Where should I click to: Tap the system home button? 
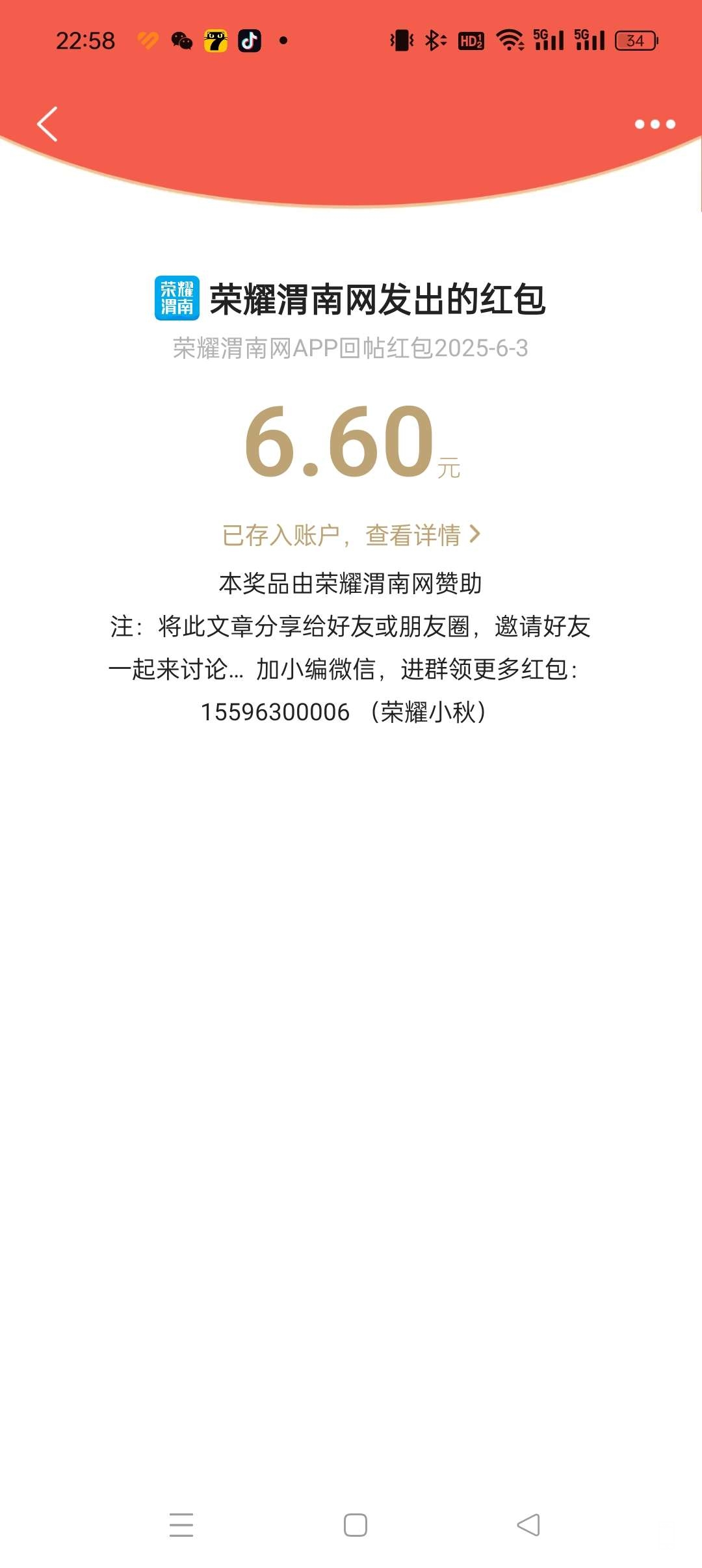click(x=355, y=1524)
